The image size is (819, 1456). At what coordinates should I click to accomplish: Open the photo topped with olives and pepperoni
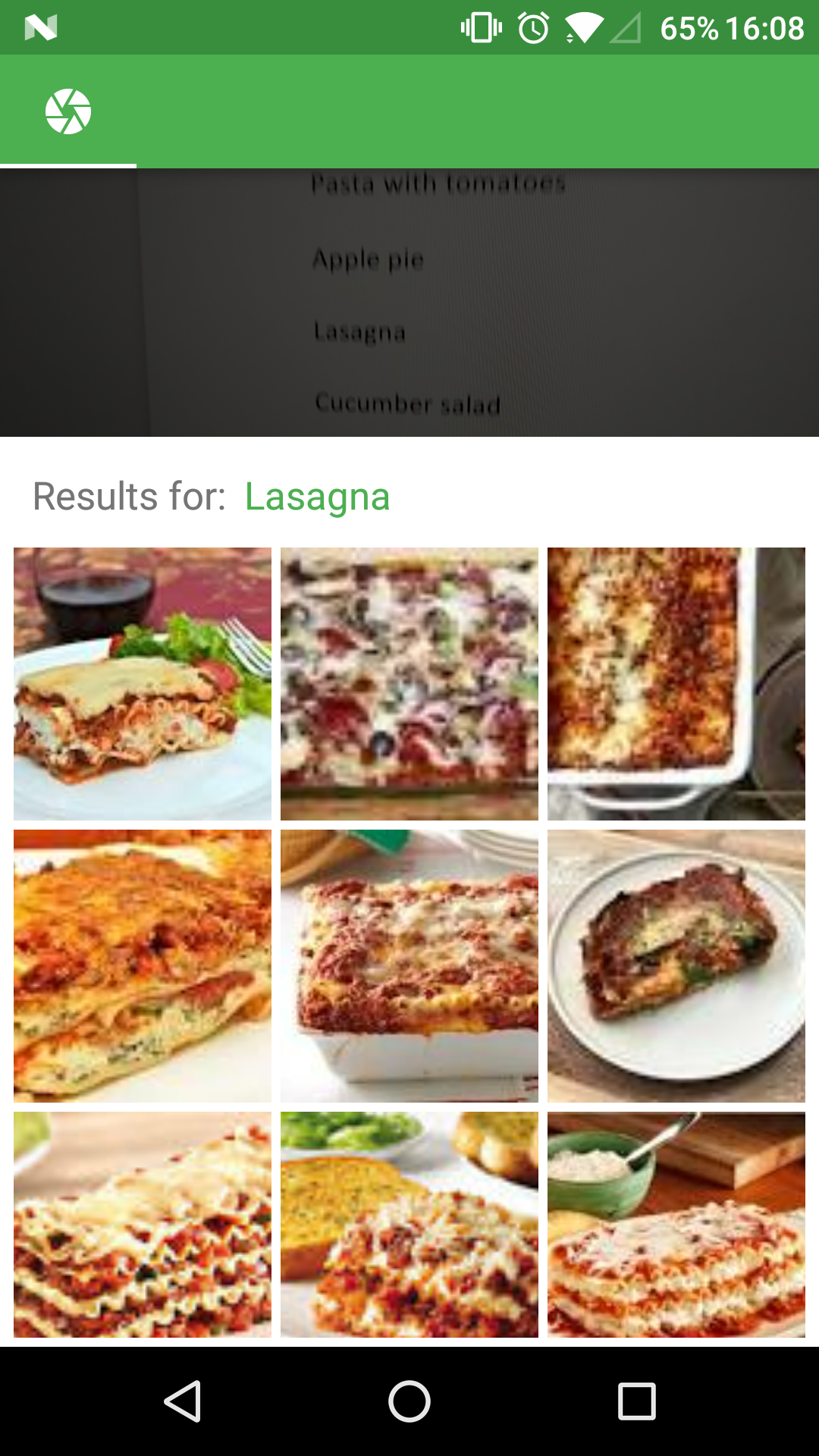tap(409, 683)
